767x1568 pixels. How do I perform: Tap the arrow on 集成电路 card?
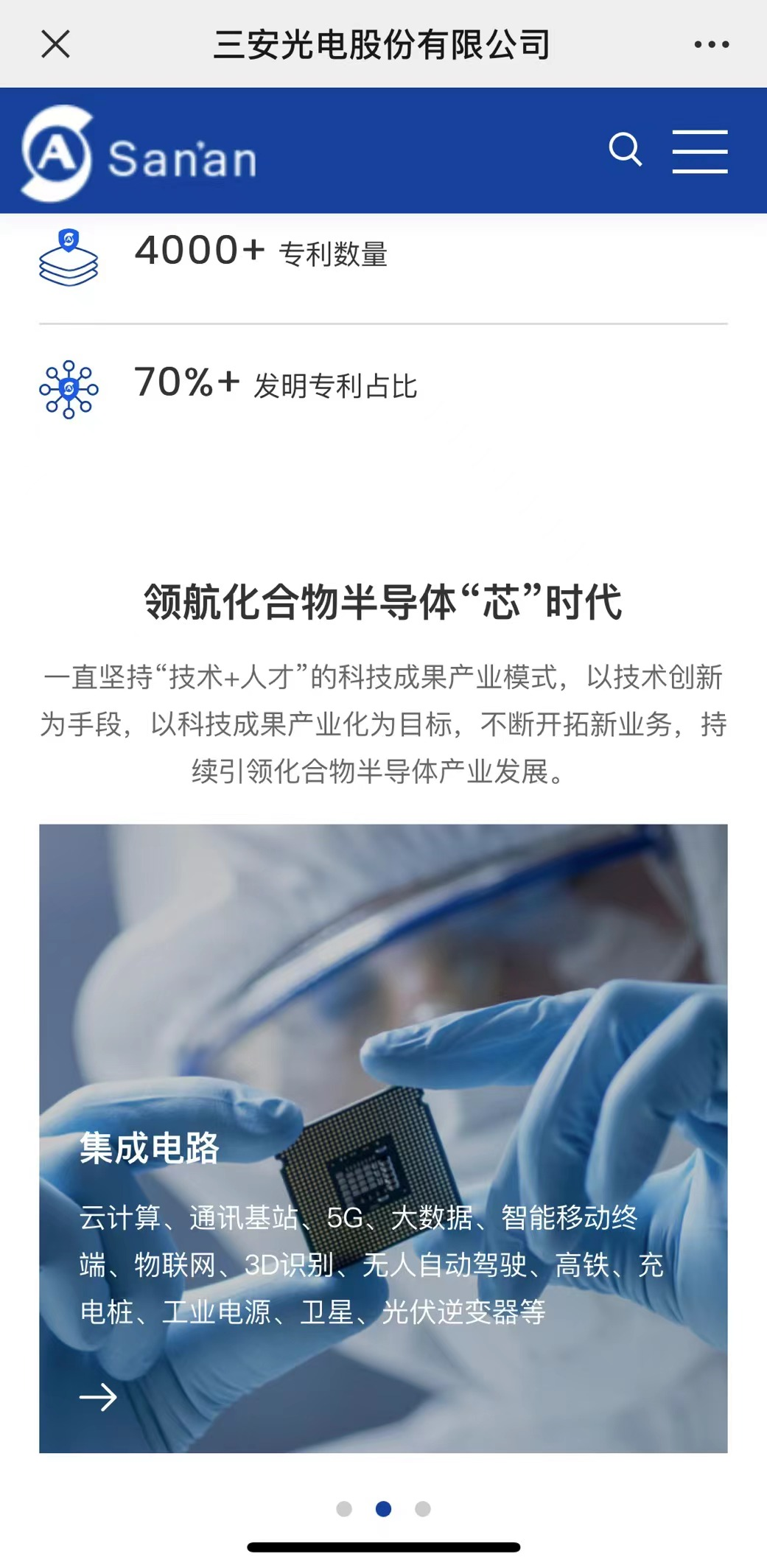point(98,1397)
